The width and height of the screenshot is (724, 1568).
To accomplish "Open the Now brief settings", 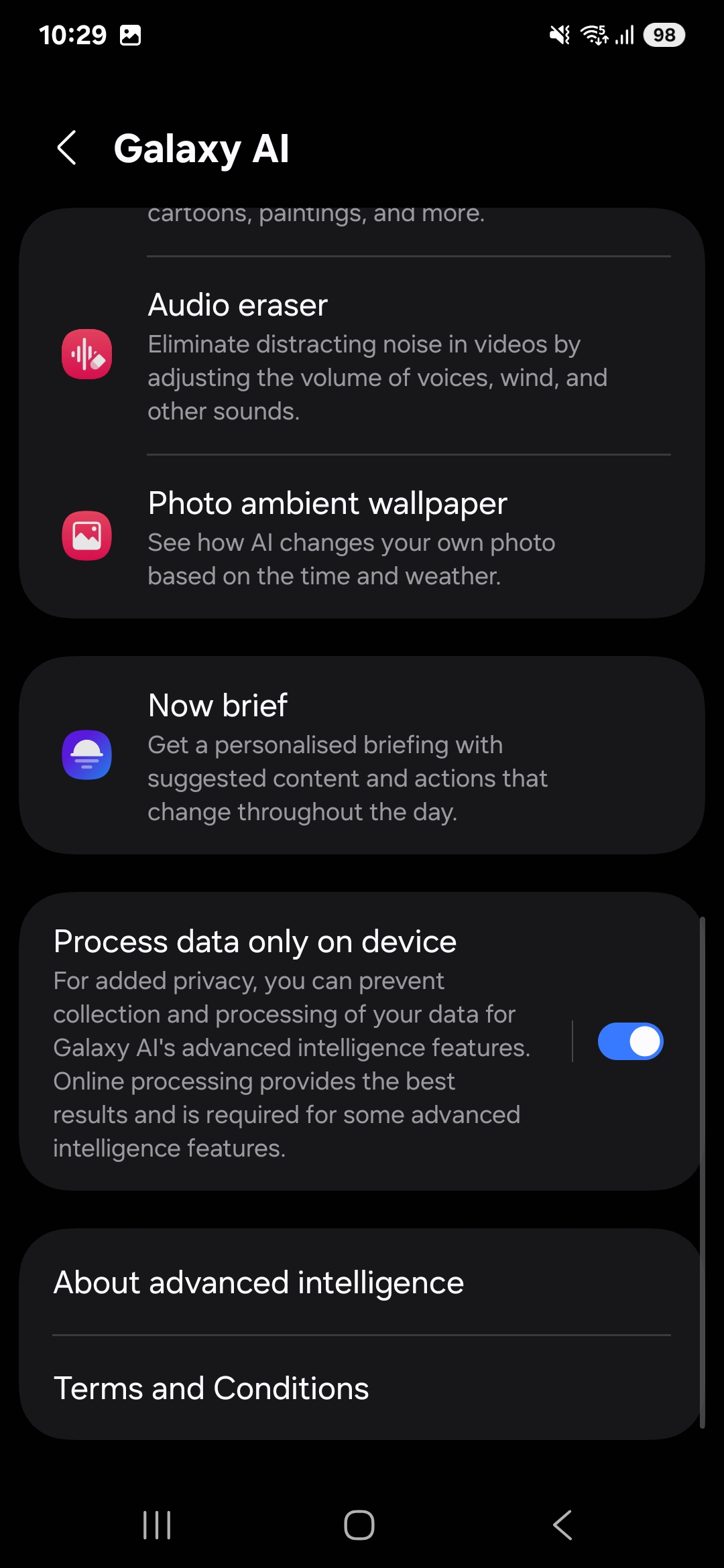I will click(362, 756).
